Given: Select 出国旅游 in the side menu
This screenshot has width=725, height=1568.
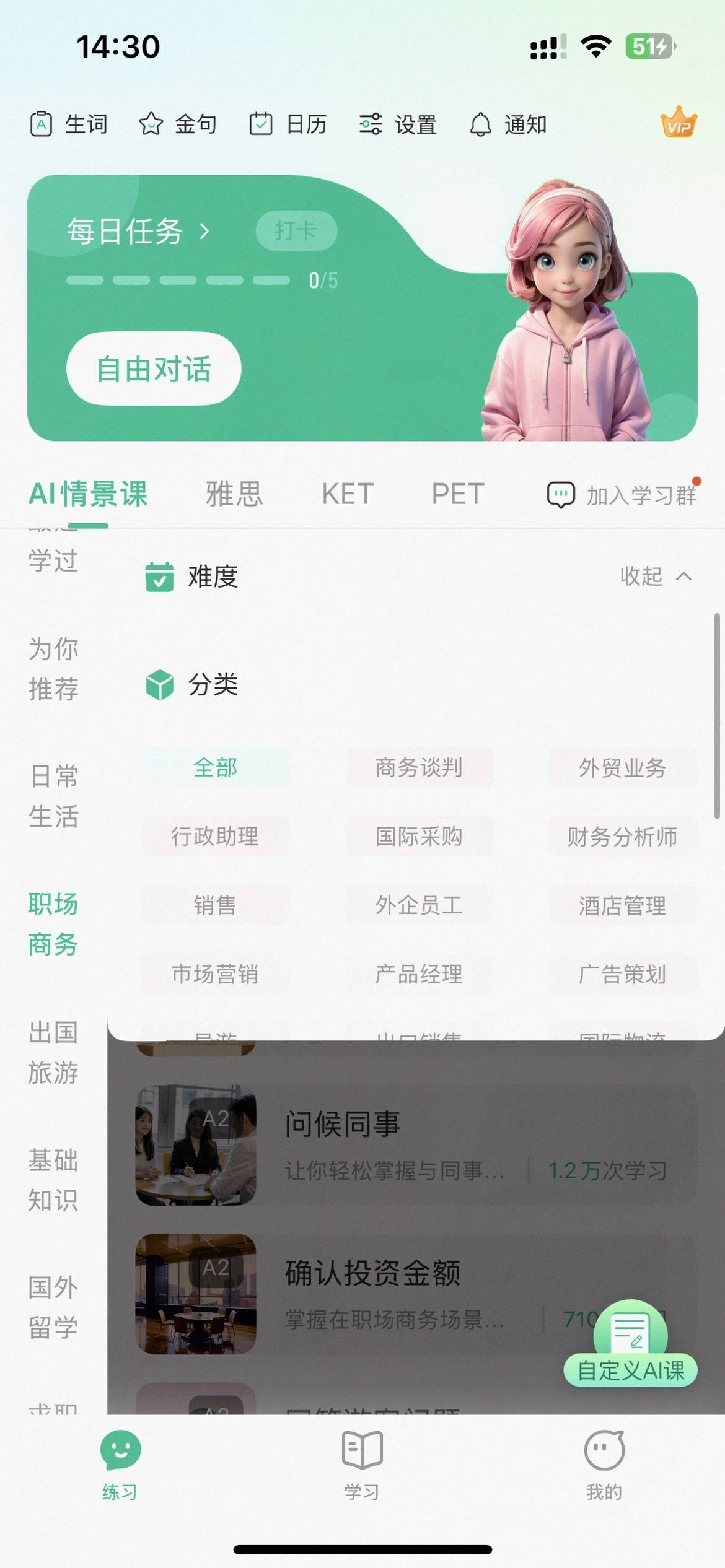Looking at the screenshot, I should click(x=53, y=1053).
